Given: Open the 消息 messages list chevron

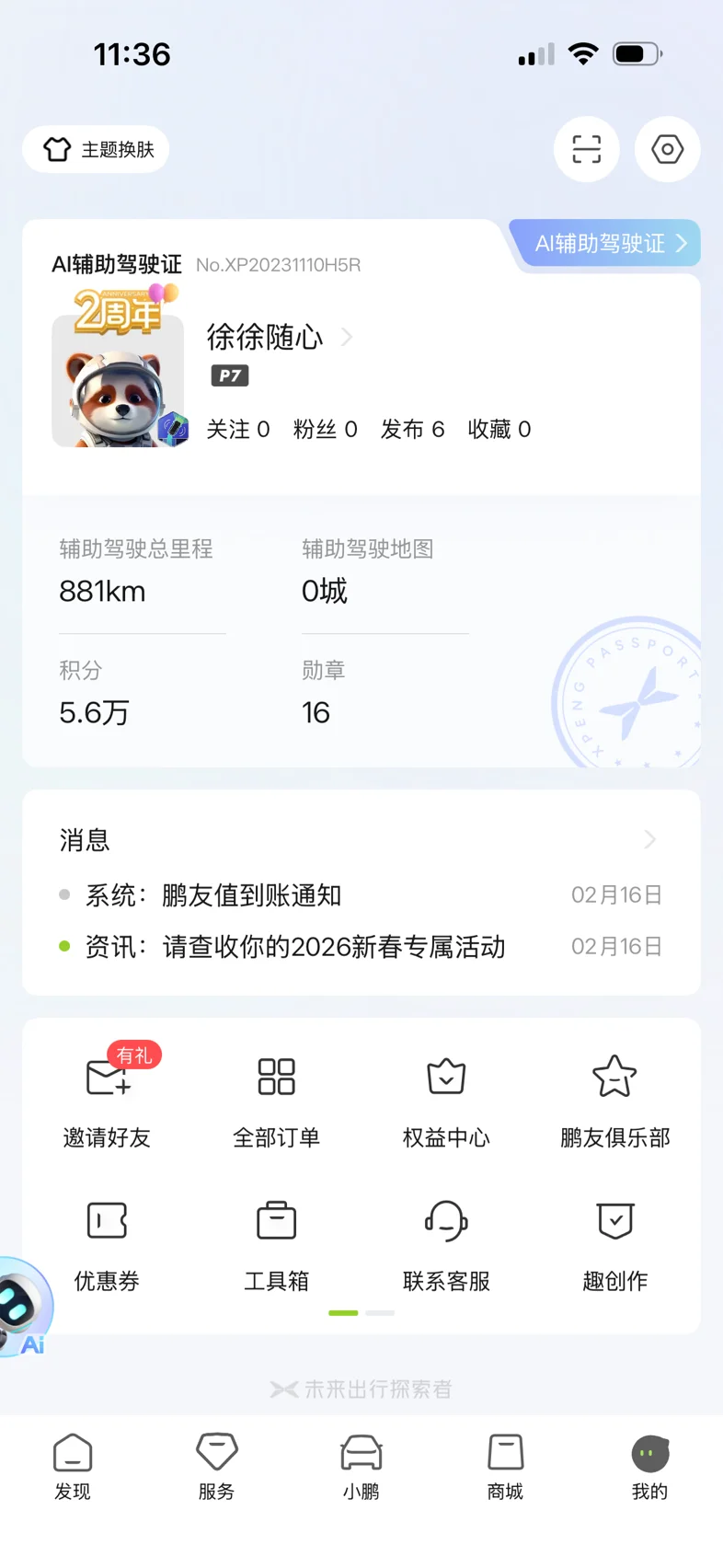Looking at the screenshot, I should (x=649, y=839).
